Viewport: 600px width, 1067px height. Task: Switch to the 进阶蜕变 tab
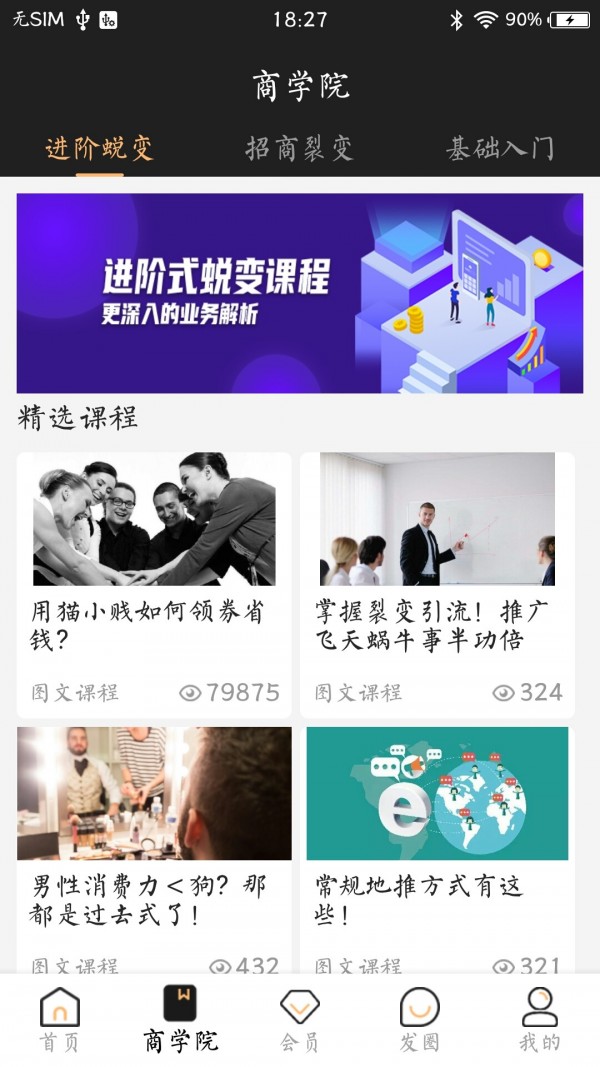[x=99, y=149]
